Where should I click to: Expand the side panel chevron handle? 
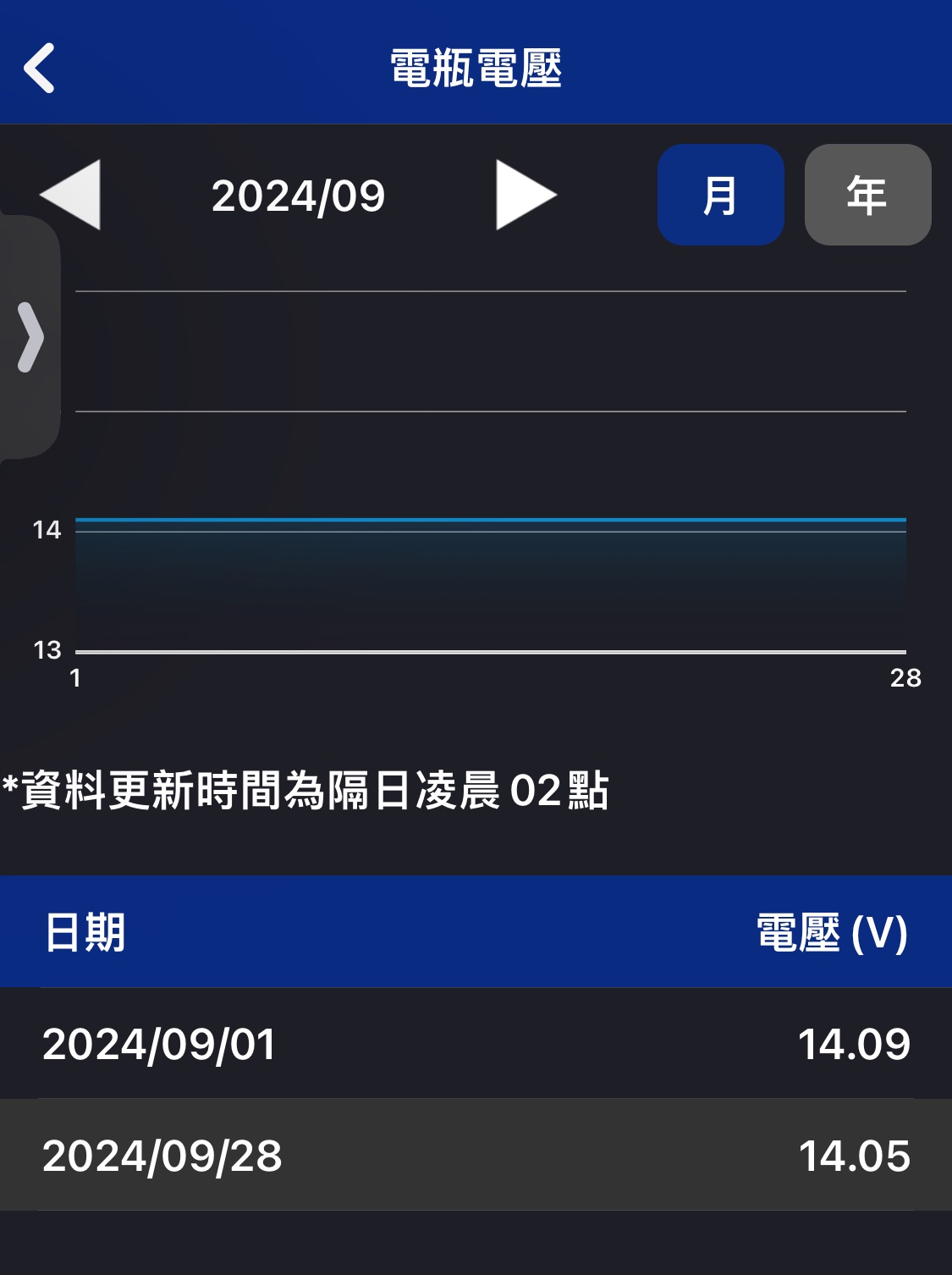(30, 337)
